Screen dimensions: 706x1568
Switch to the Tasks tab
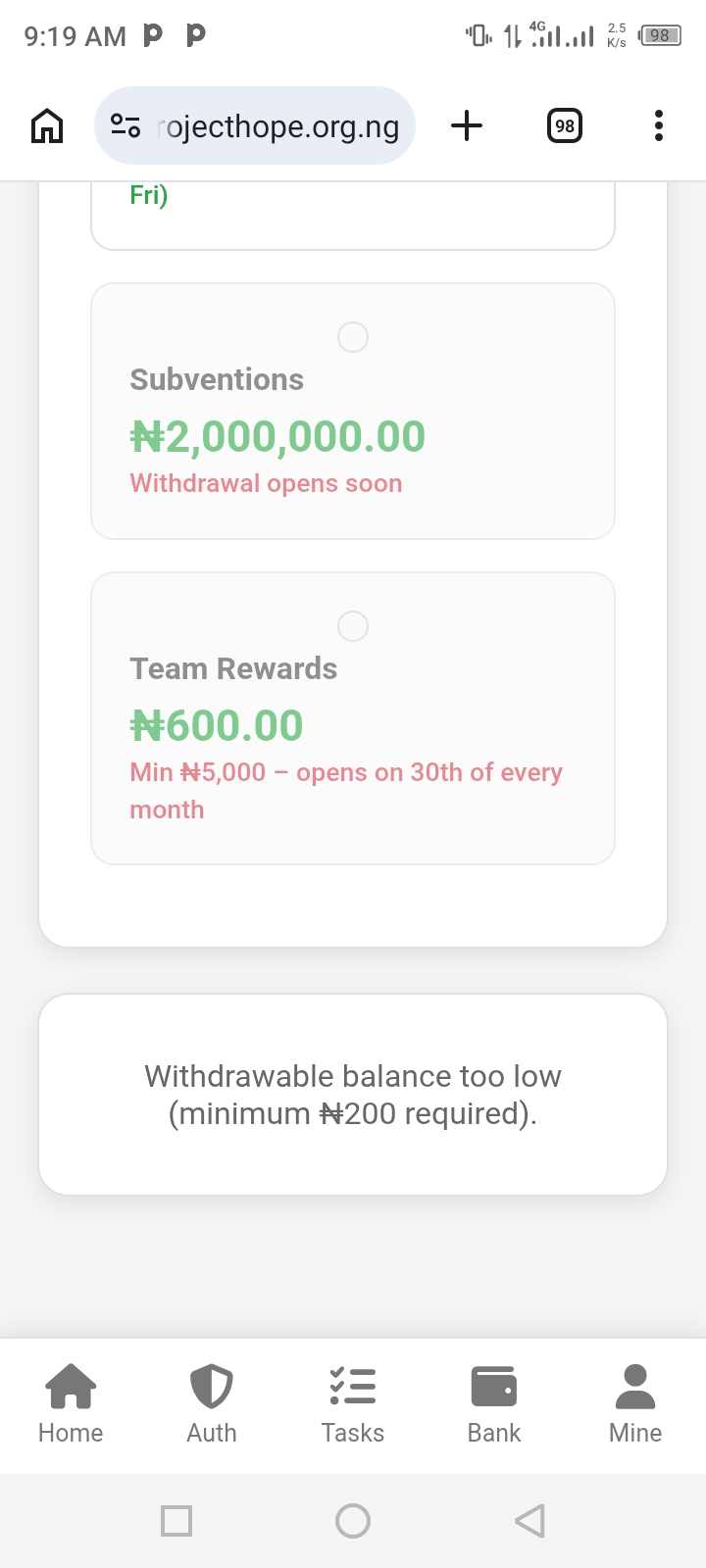point(353,1404)
